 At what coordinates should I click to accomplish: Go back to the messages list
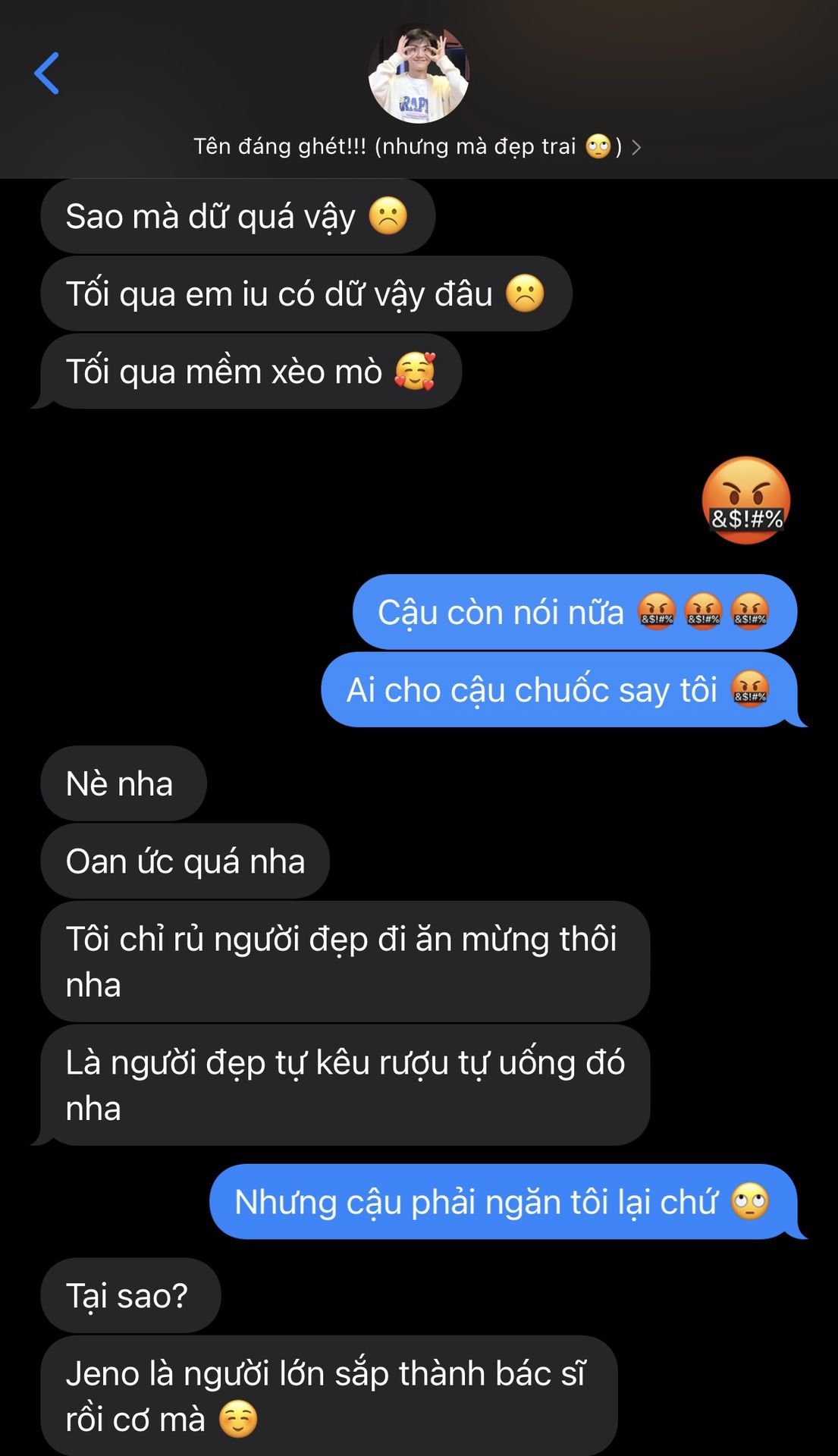(47, 74)
